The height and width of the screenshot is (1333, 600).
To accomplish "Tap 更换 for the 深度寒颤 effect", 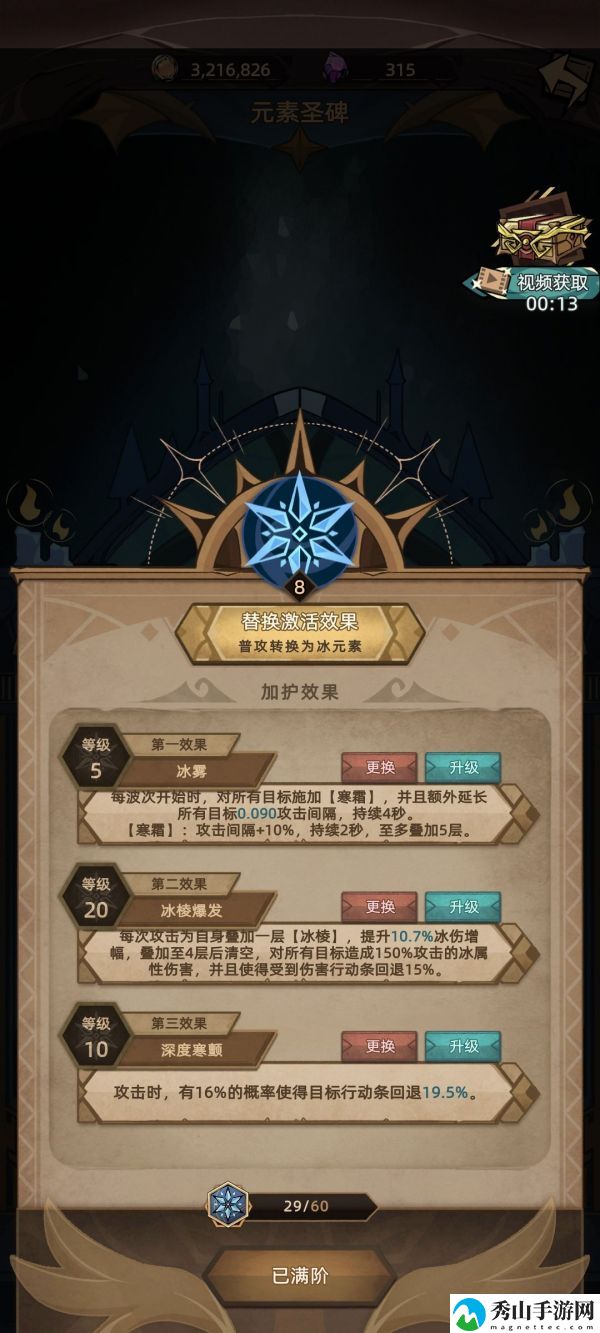I will [380, 1046].
